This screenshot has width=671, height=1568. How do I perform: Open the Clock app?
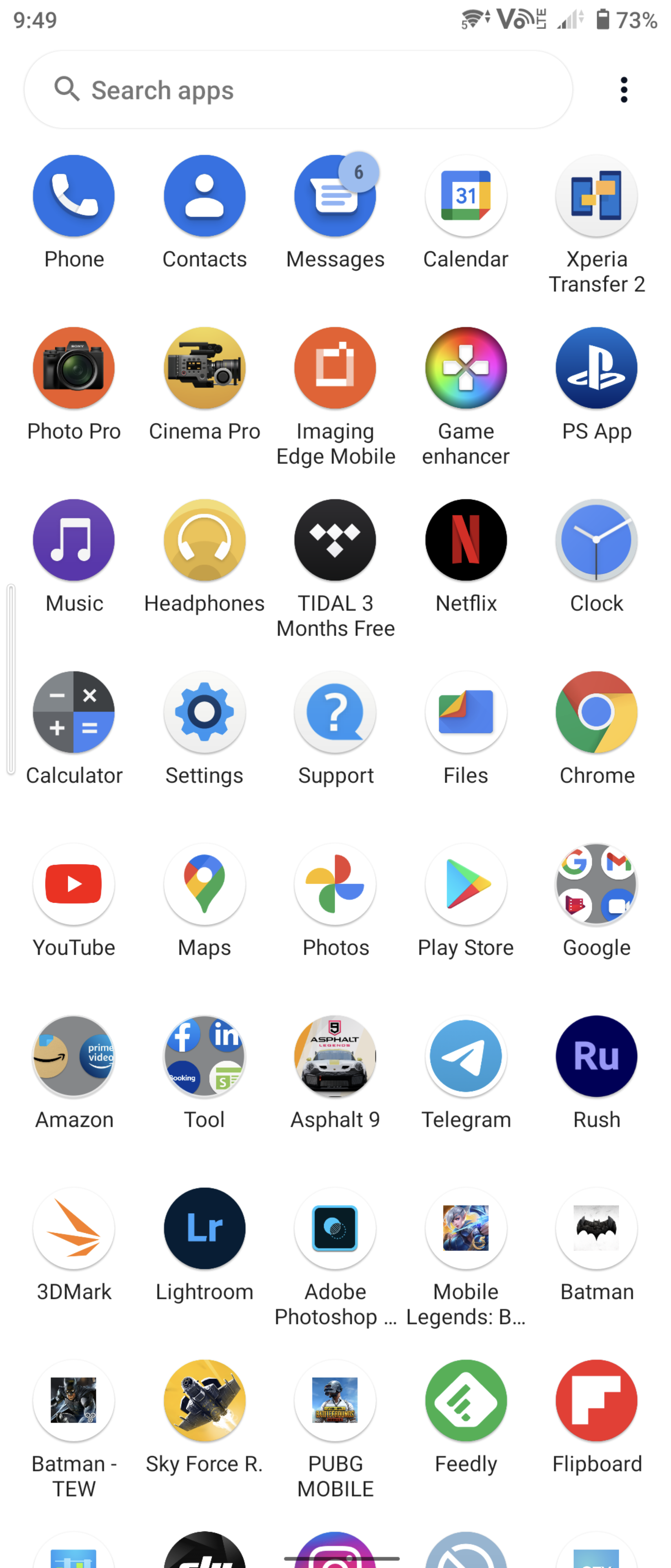click(x=596, y=541)
